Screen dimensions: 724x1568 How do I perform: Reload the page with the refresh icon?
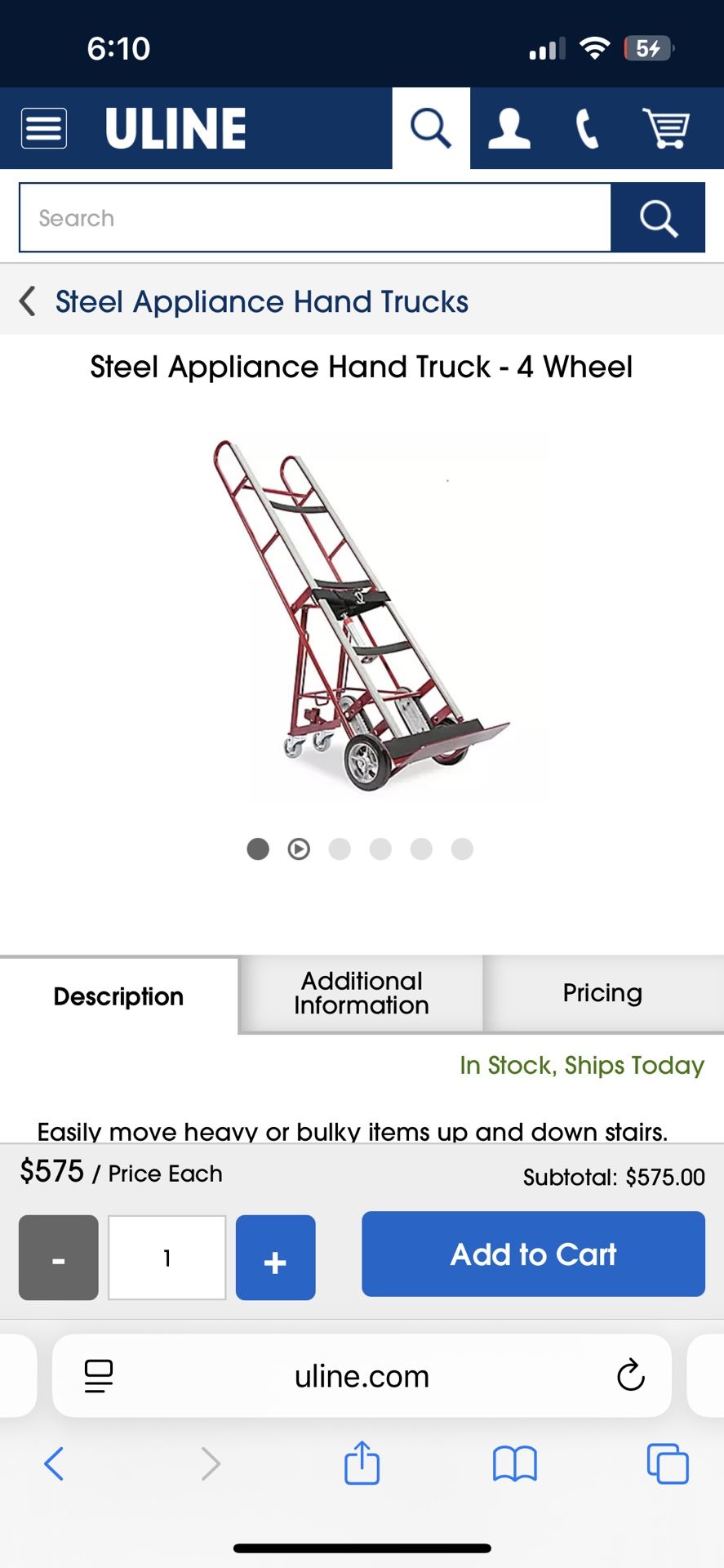point(629,1375)
